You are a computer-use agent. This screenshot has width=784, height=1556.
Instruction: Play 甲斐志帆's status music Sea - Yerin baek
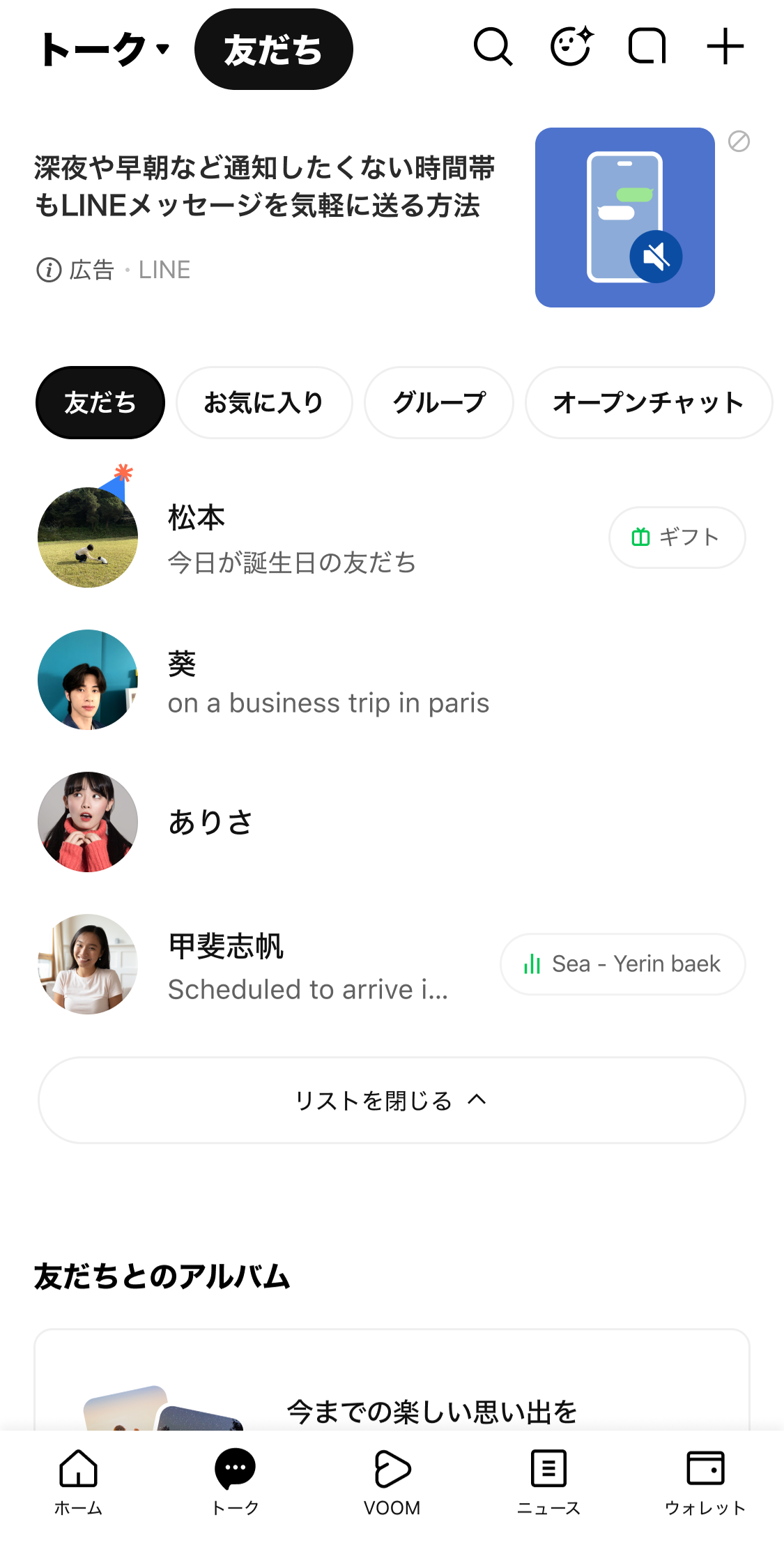tap(622, 964)
